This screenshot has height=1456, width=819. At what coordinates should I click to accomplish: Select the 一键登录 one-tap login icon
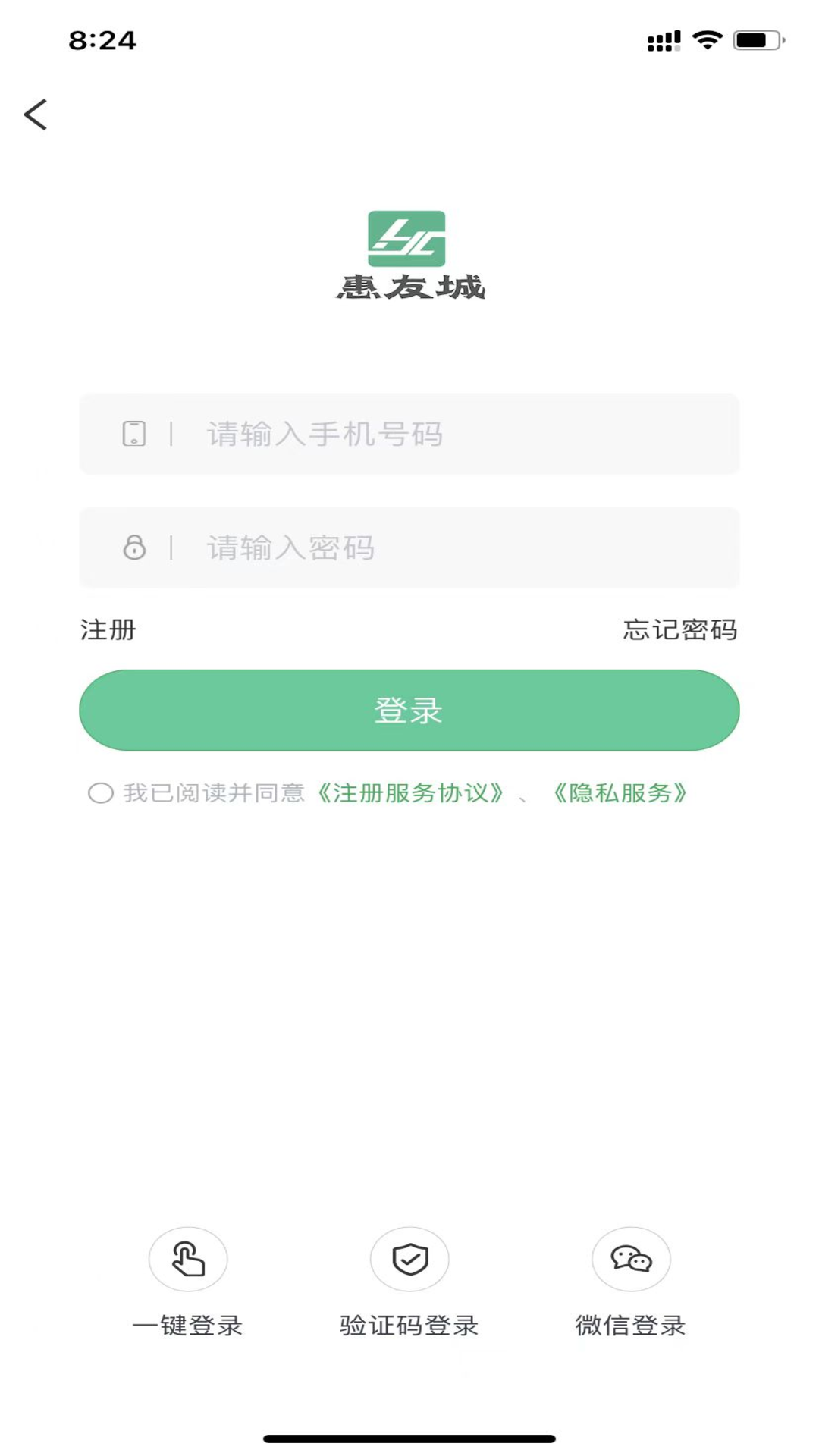(188, 1258)
